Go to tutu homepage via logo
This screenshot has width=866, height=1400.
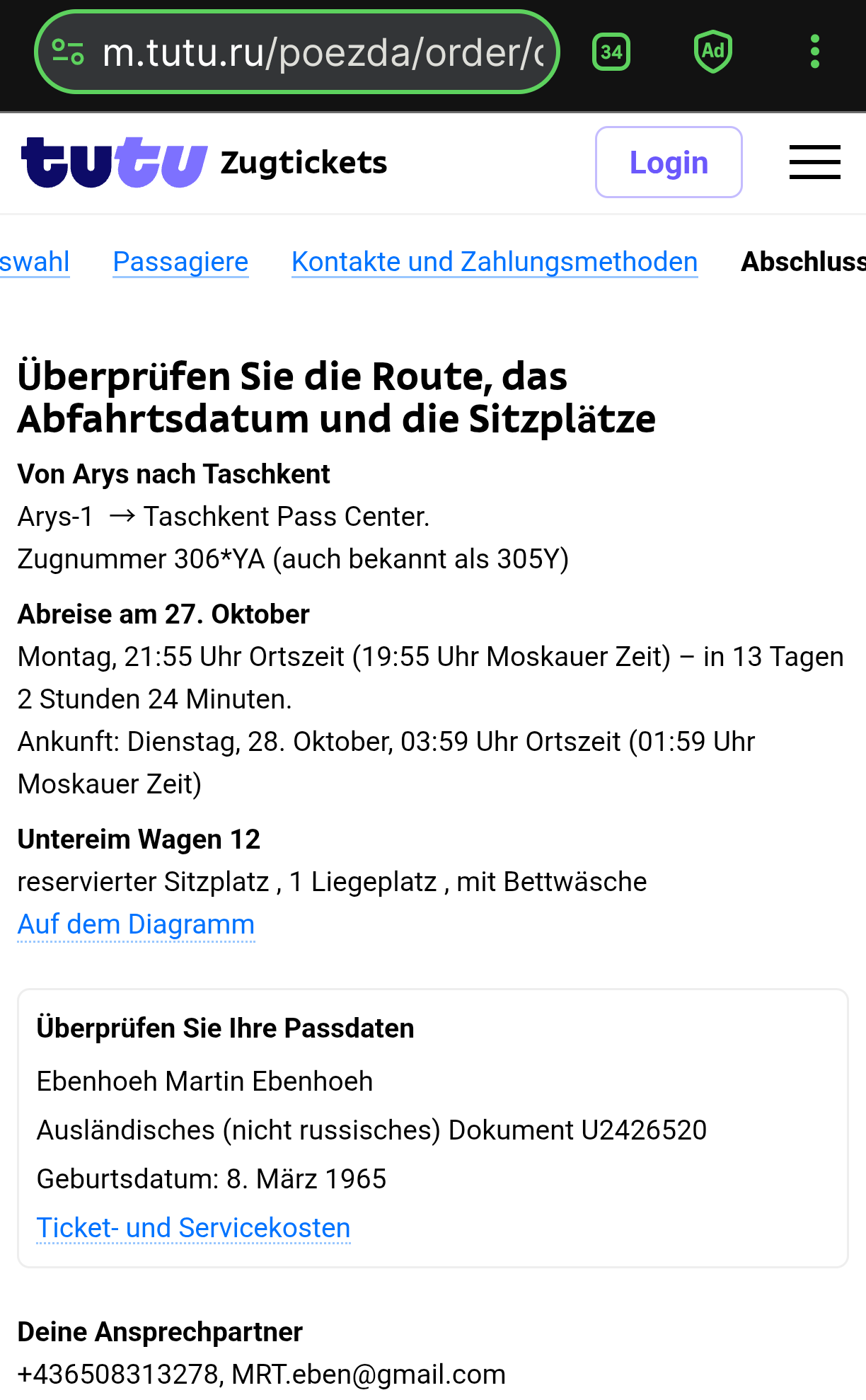(x=114, y=163)
